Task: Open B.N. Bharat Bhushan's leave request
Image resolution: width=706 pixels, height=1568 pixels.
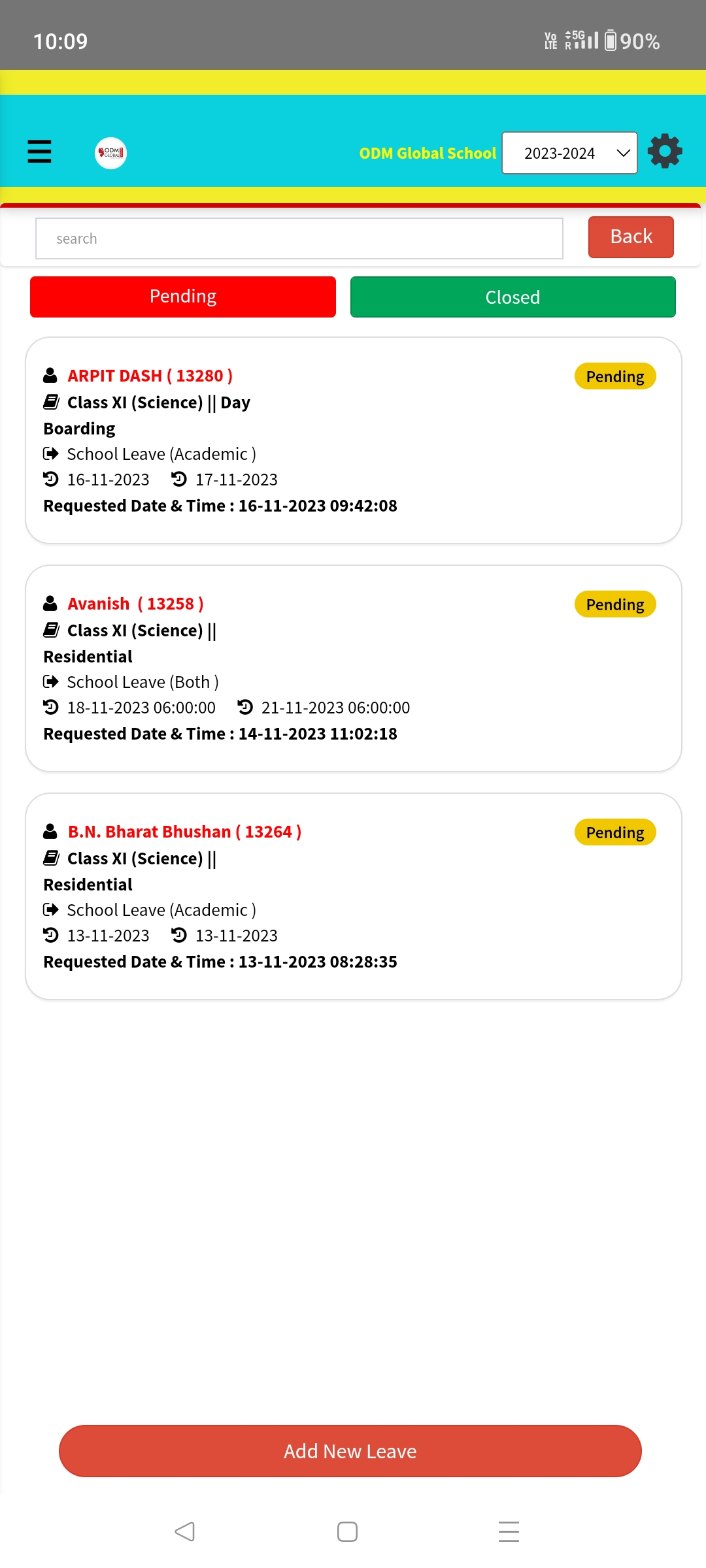Action: tap(353, 896)
